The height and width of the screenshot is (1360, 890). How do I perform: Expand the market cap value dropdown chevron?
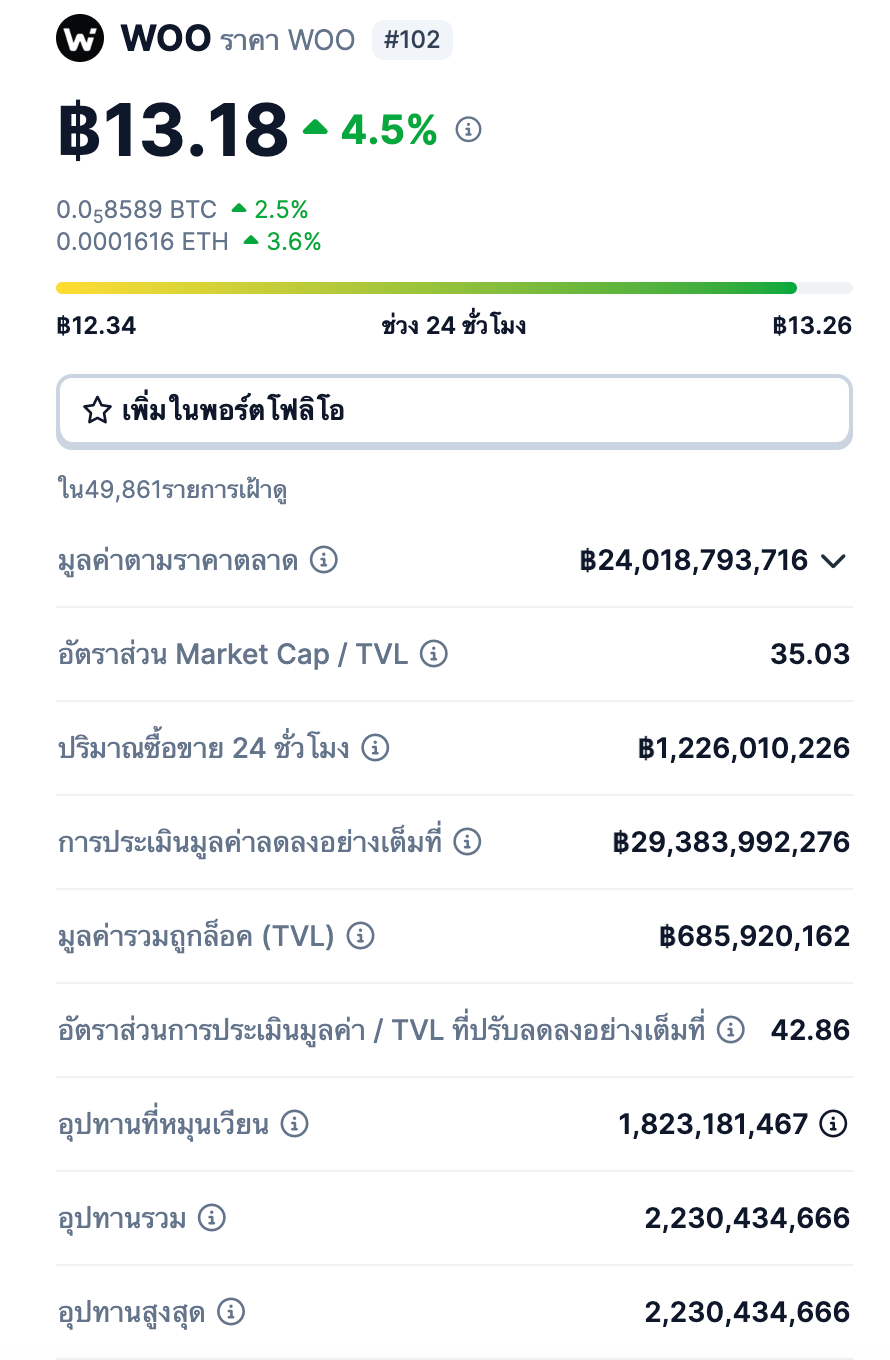coord(833,562)
